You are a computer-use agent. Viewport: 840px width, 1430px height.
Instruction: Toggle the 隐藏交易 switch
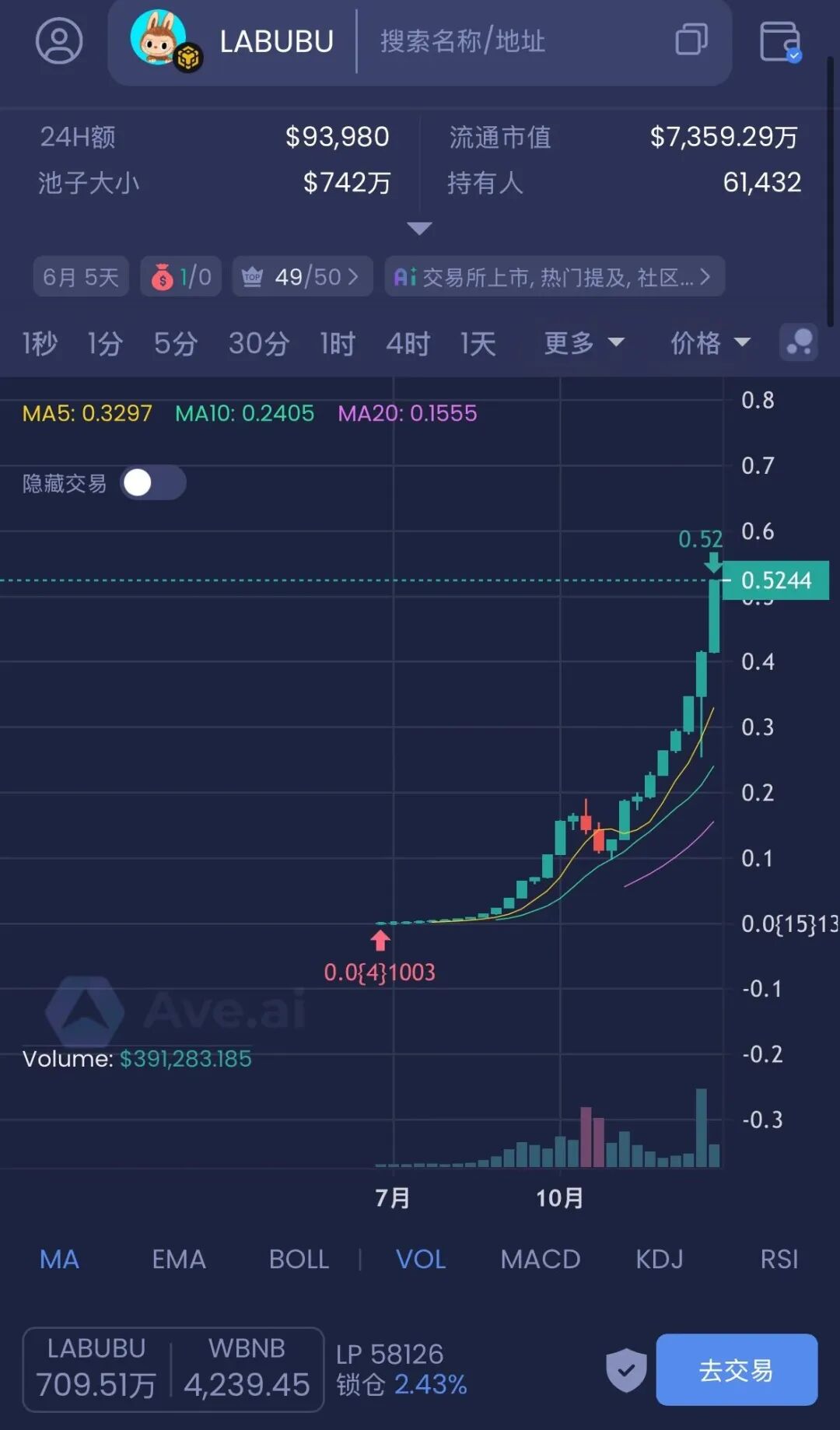pyautogui.click(x=152, y=482)
